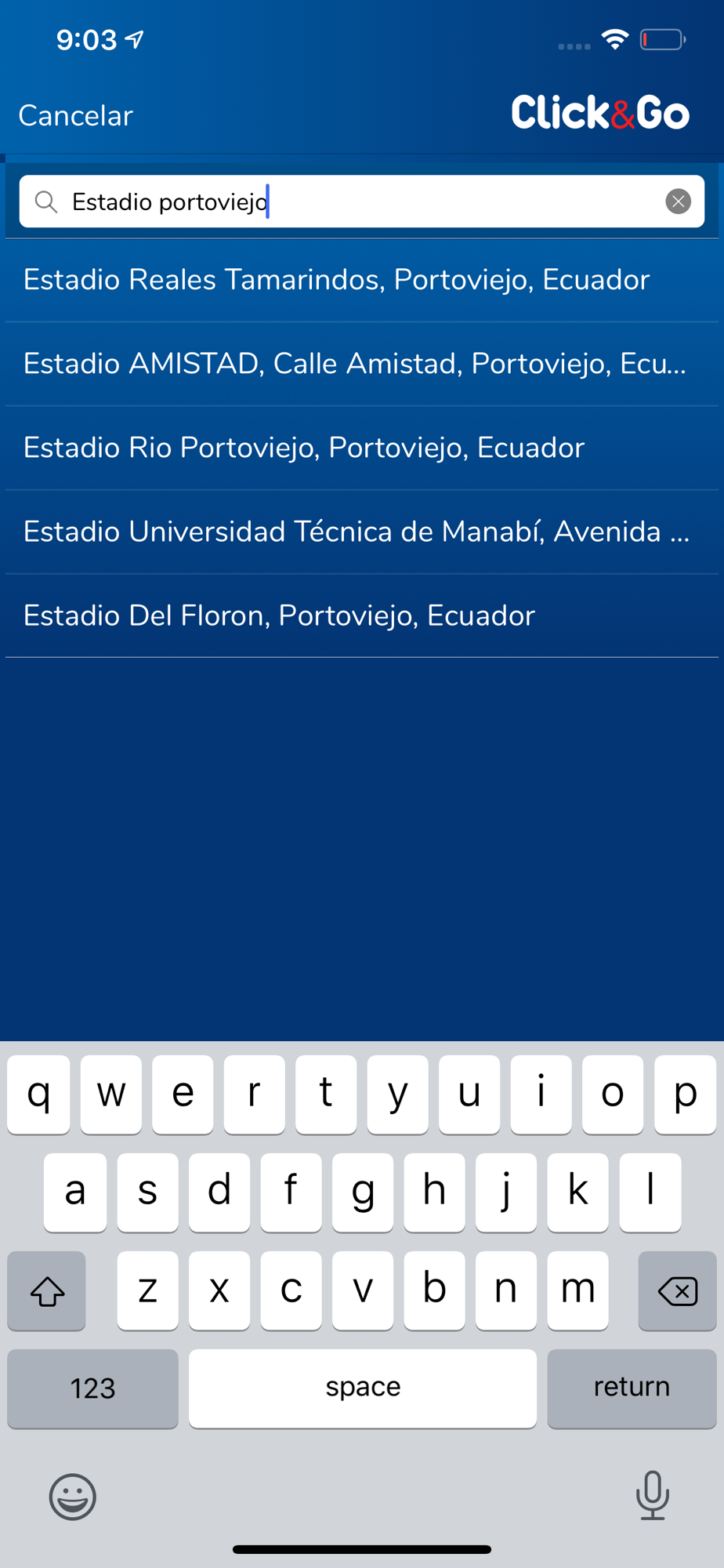Select the Estadio Del Floron result
This screenshot has height=1568, width=724.
tap(279, 615)
